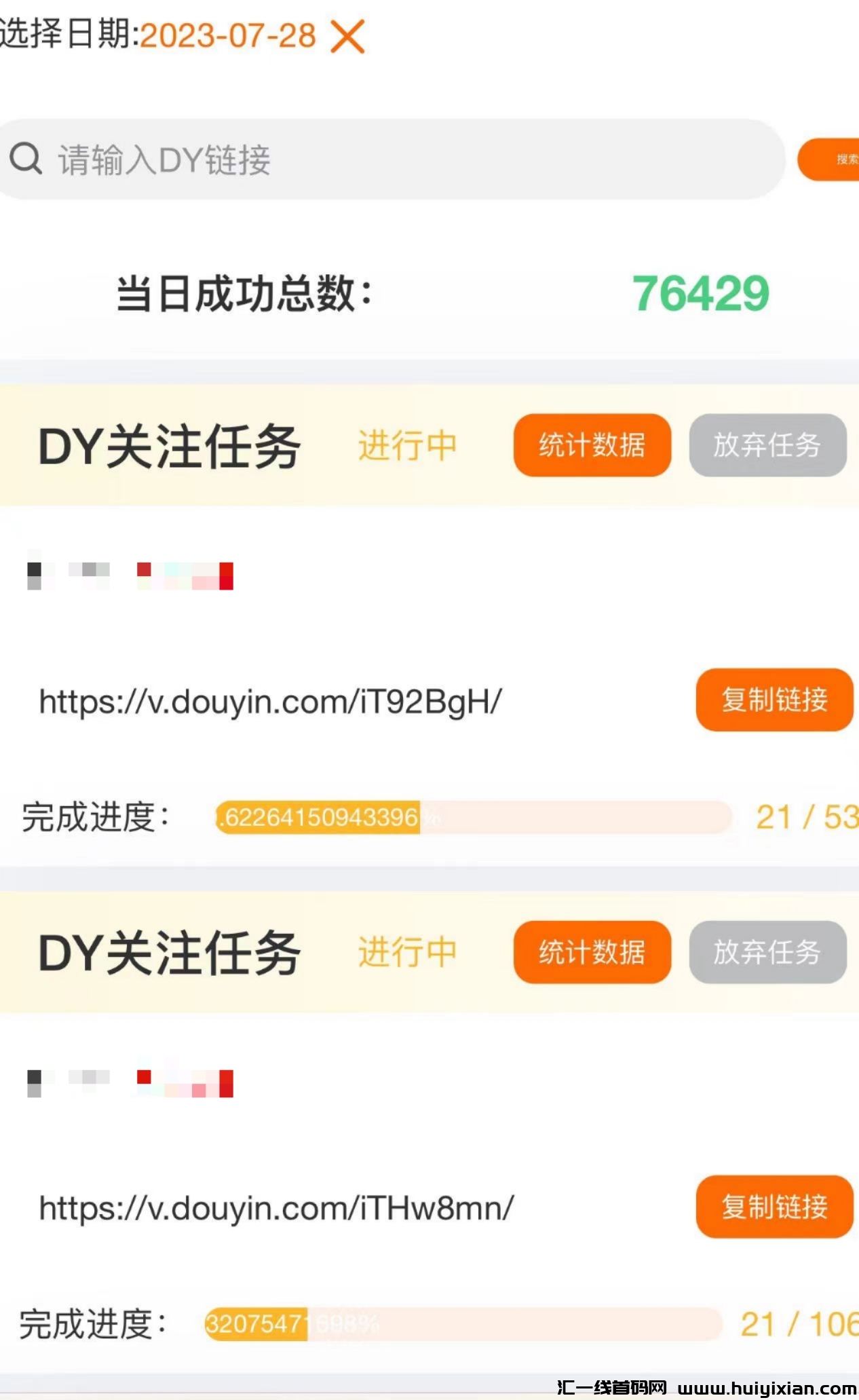Open 统计数据 for the second DY关注任务
Image resolution: width=859 pixels, height=1400 pixels.
591,953
